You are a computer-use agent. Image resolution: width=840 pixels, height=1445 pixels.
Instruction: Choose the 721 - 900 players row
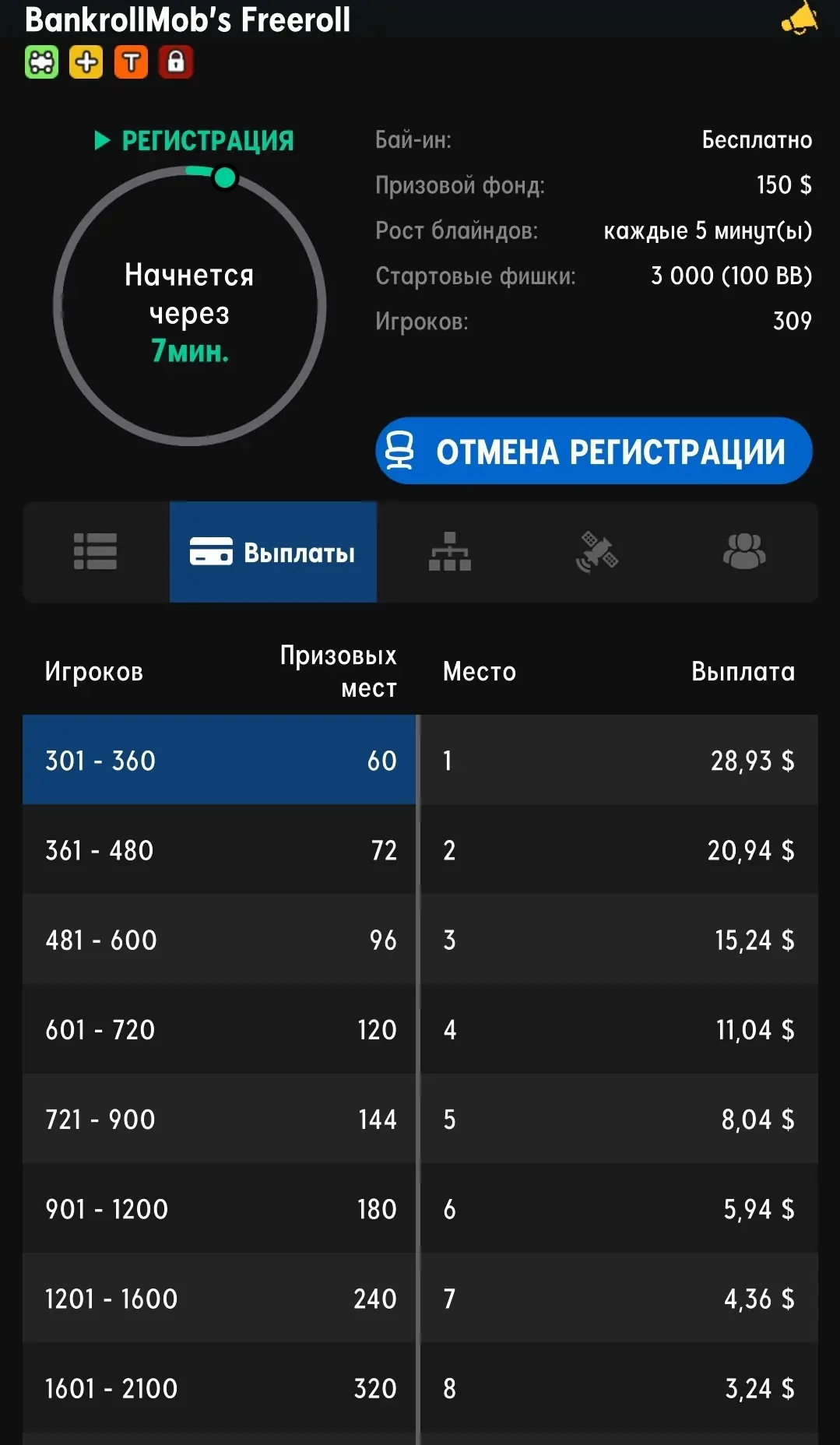point(220,1119)
